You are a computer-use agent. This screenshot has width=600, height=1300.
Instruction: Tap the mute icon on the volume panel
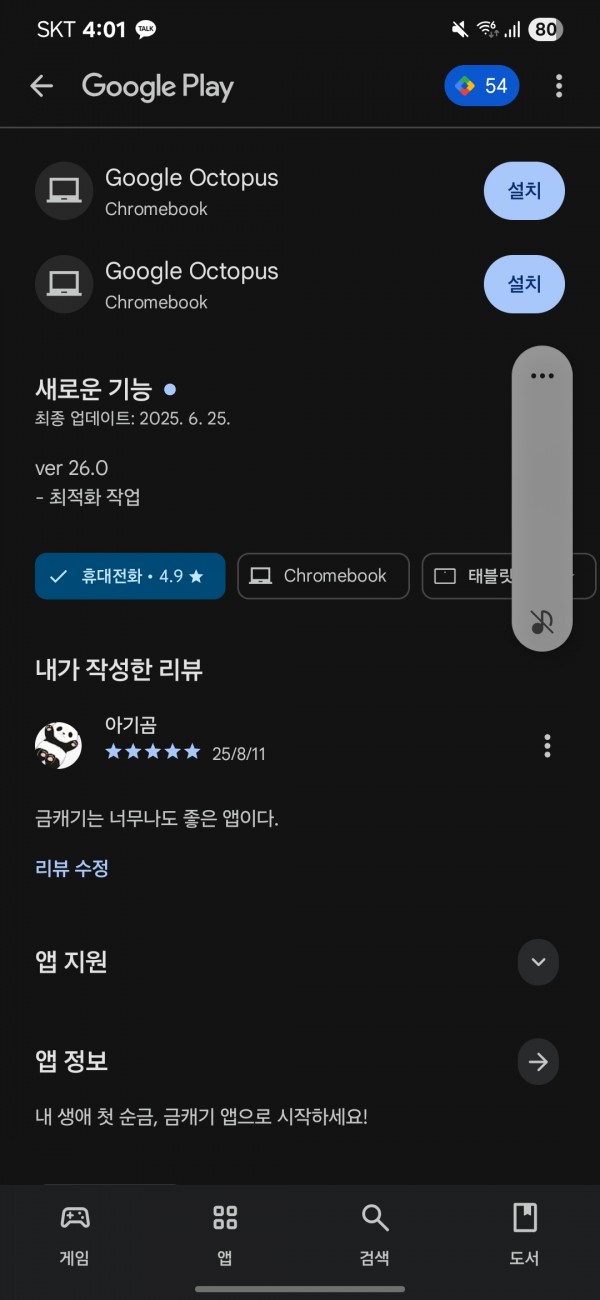542,622
